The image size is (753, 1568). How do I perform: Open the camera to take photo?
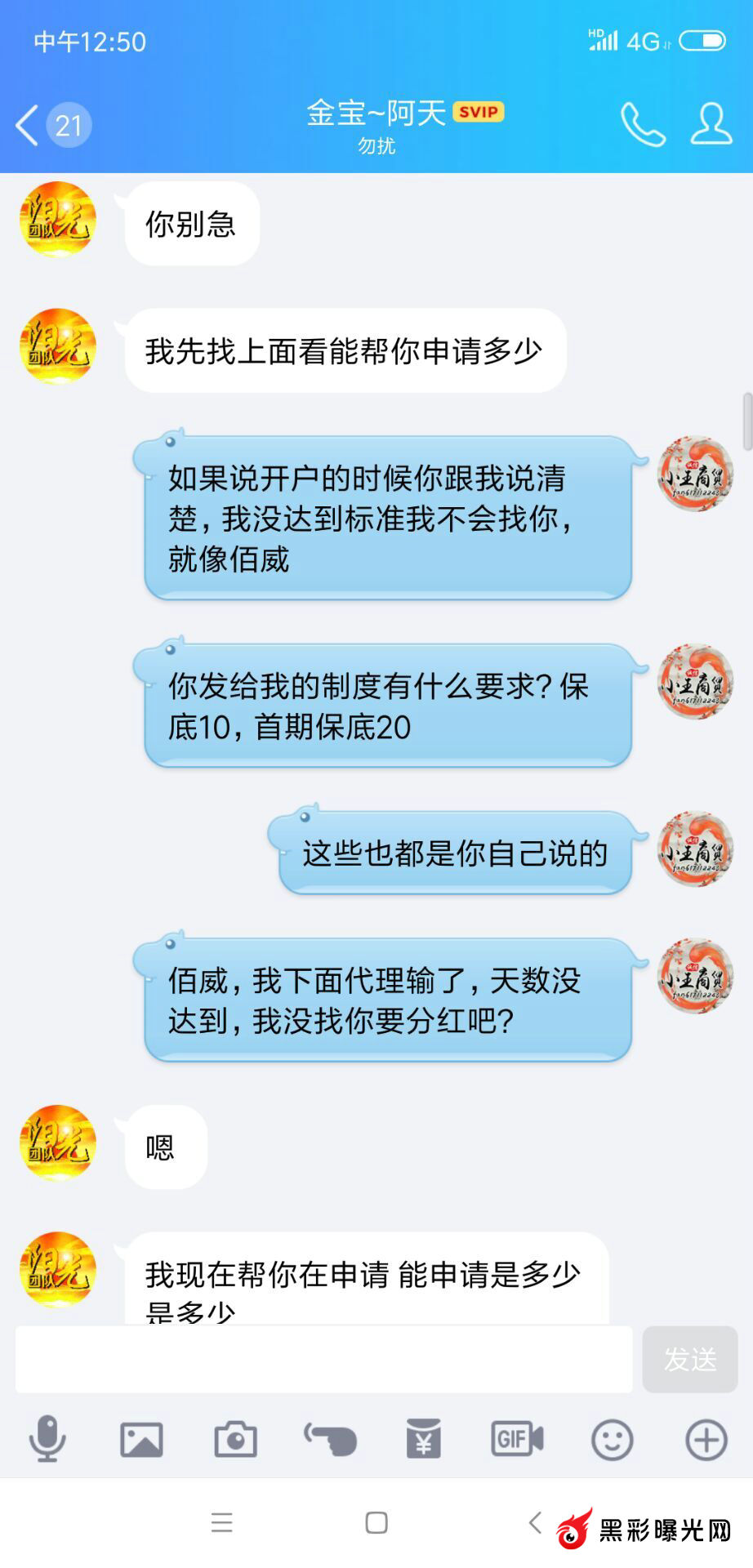(235, 1439)
